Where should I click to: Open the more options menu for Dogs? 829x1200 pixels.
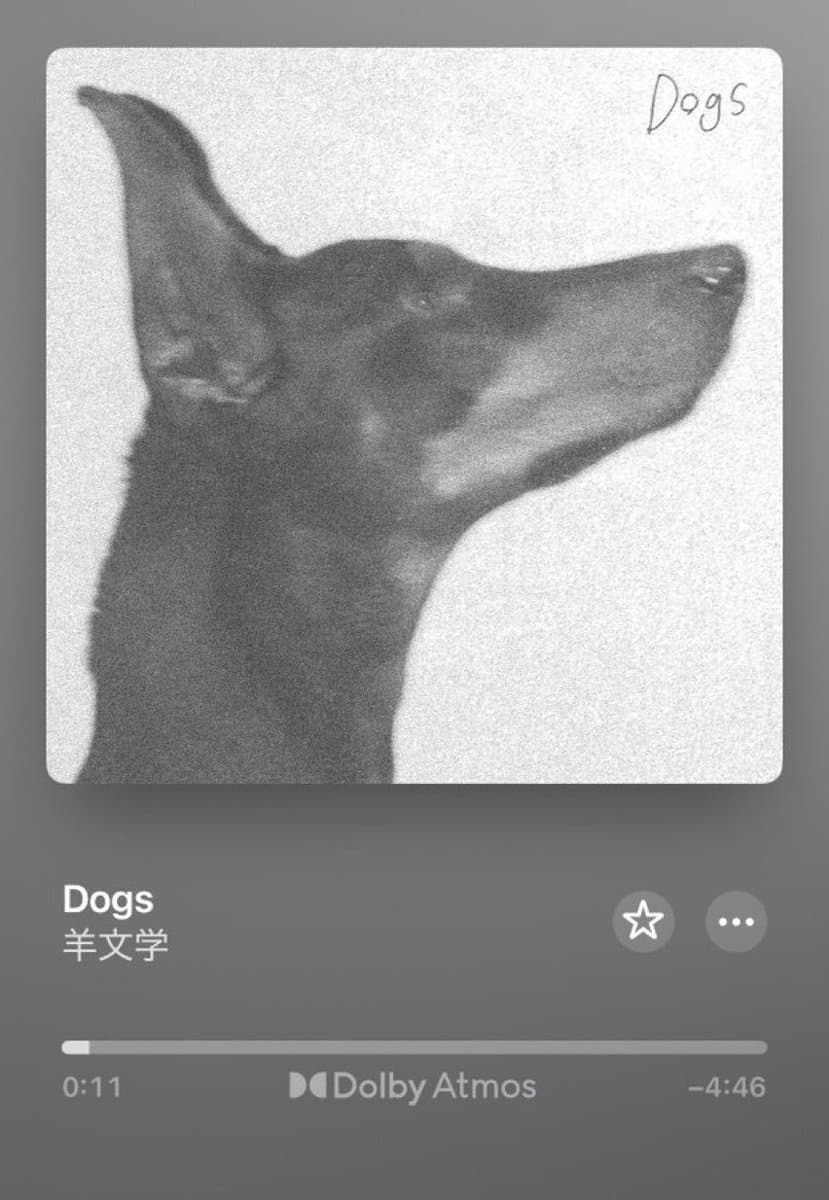736,921
